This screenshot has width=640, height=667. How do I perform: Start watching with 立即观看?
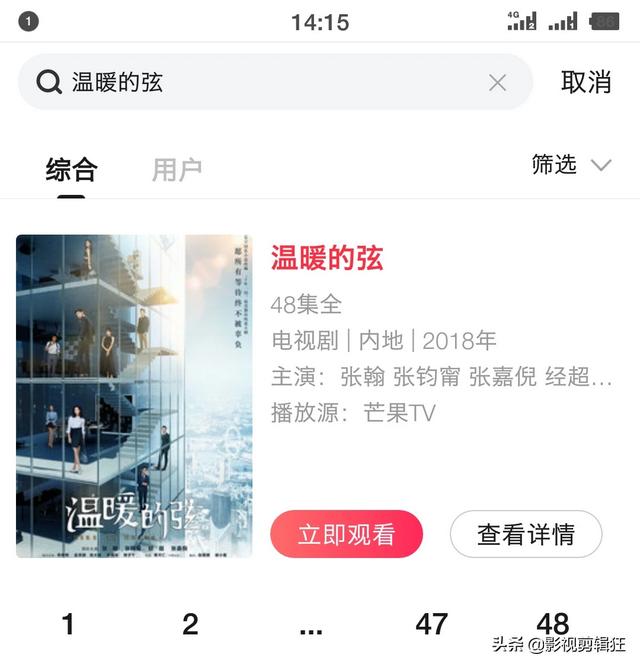pos(346,534)
